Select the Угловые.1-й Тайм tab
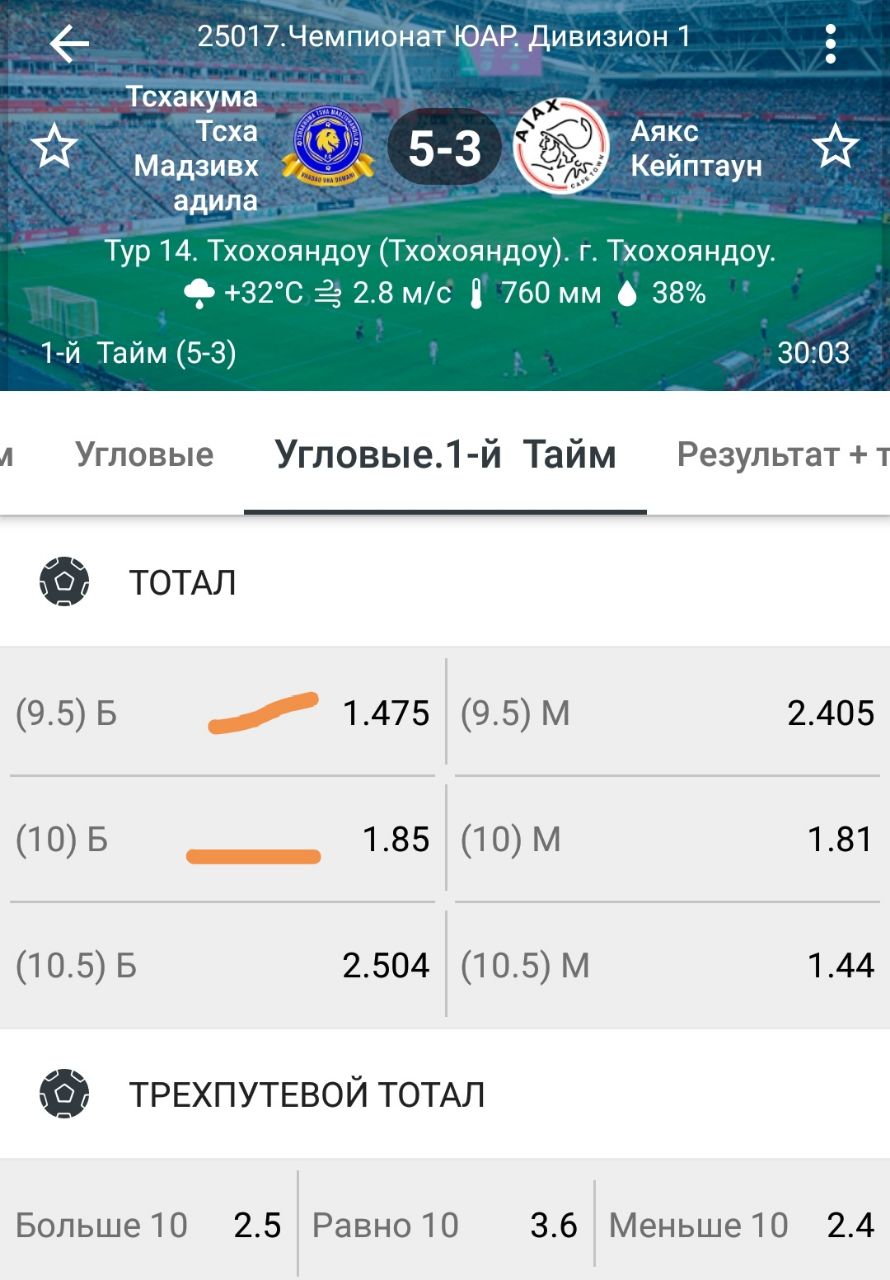The image size is (890, 1280). point(445,454)
